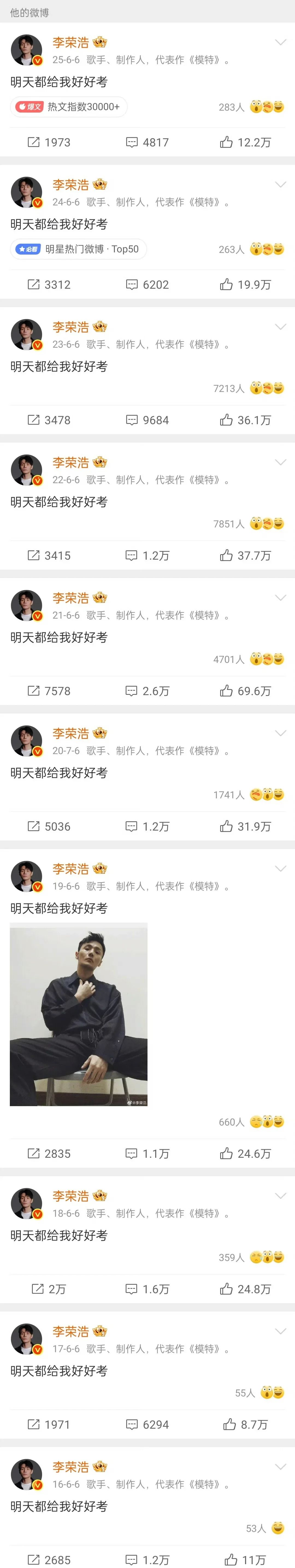Viewport: 295px width, 1568px height.
Task: Expand the dropdown arrow on the 25-6-6 post
Action: point(281,43)
